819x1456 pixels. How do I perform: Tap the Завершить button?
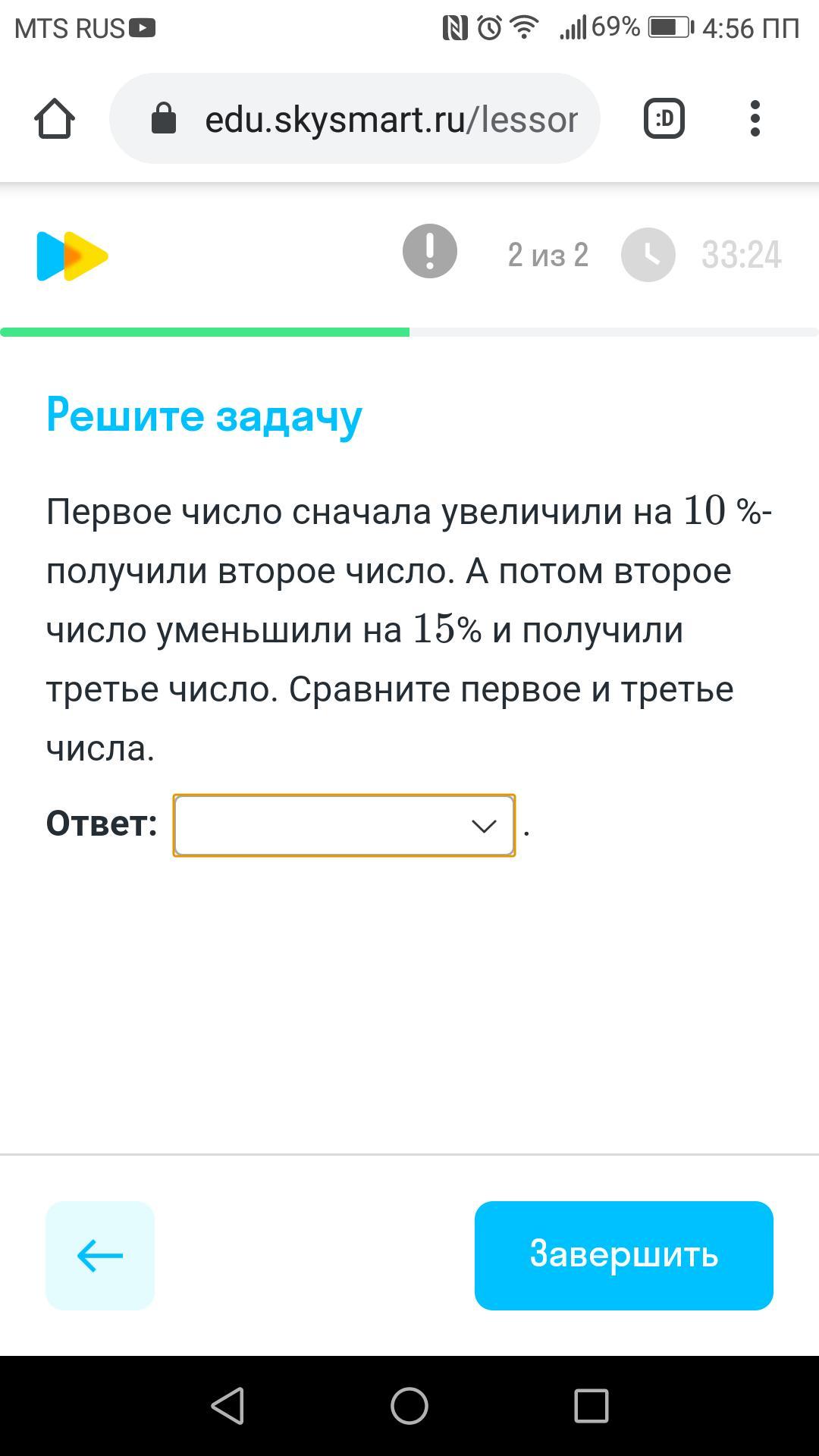click(x=623, y=1255)
